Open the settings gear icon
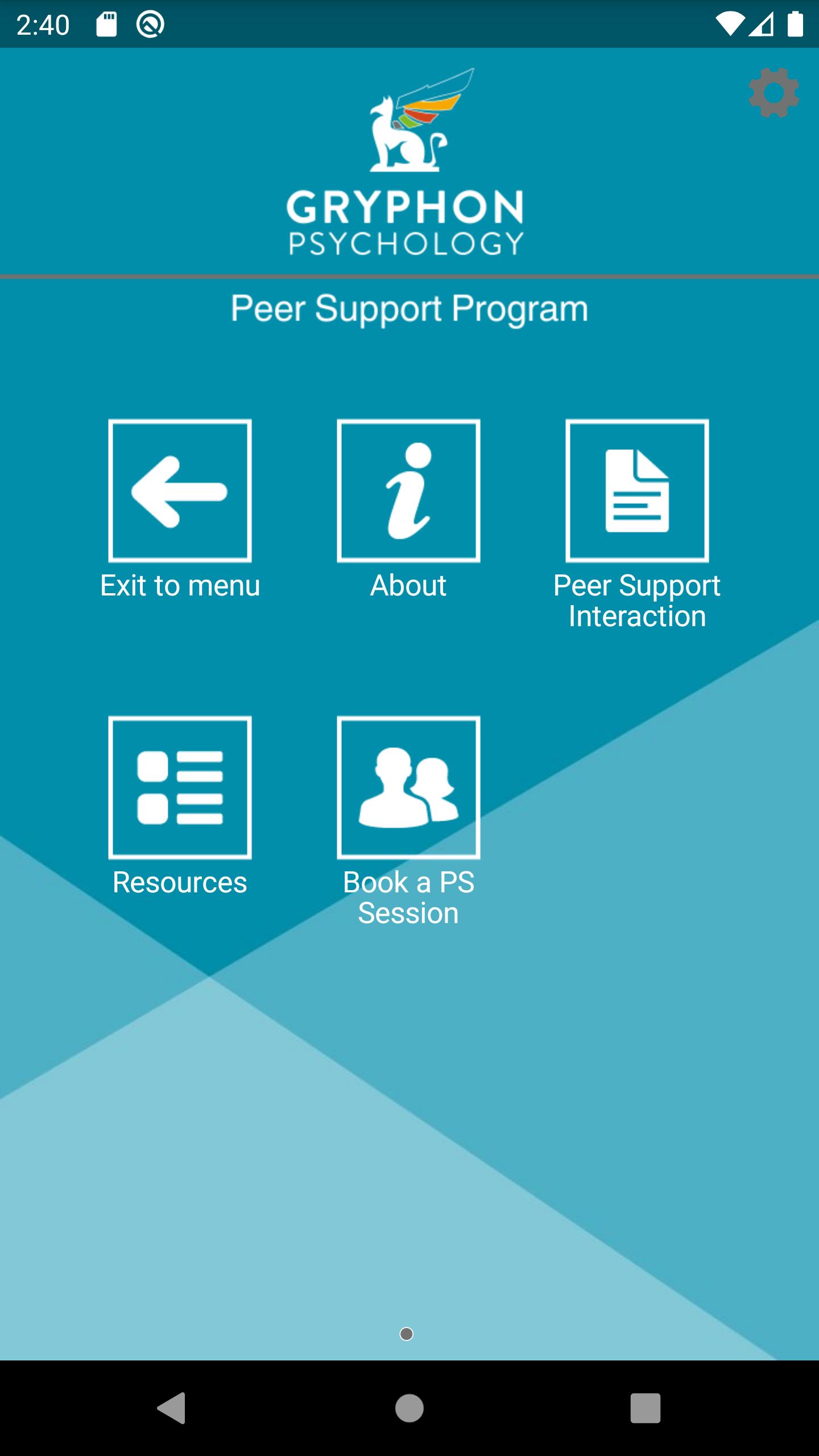The height and width of the screenshot is (1456, 819). 773,93
